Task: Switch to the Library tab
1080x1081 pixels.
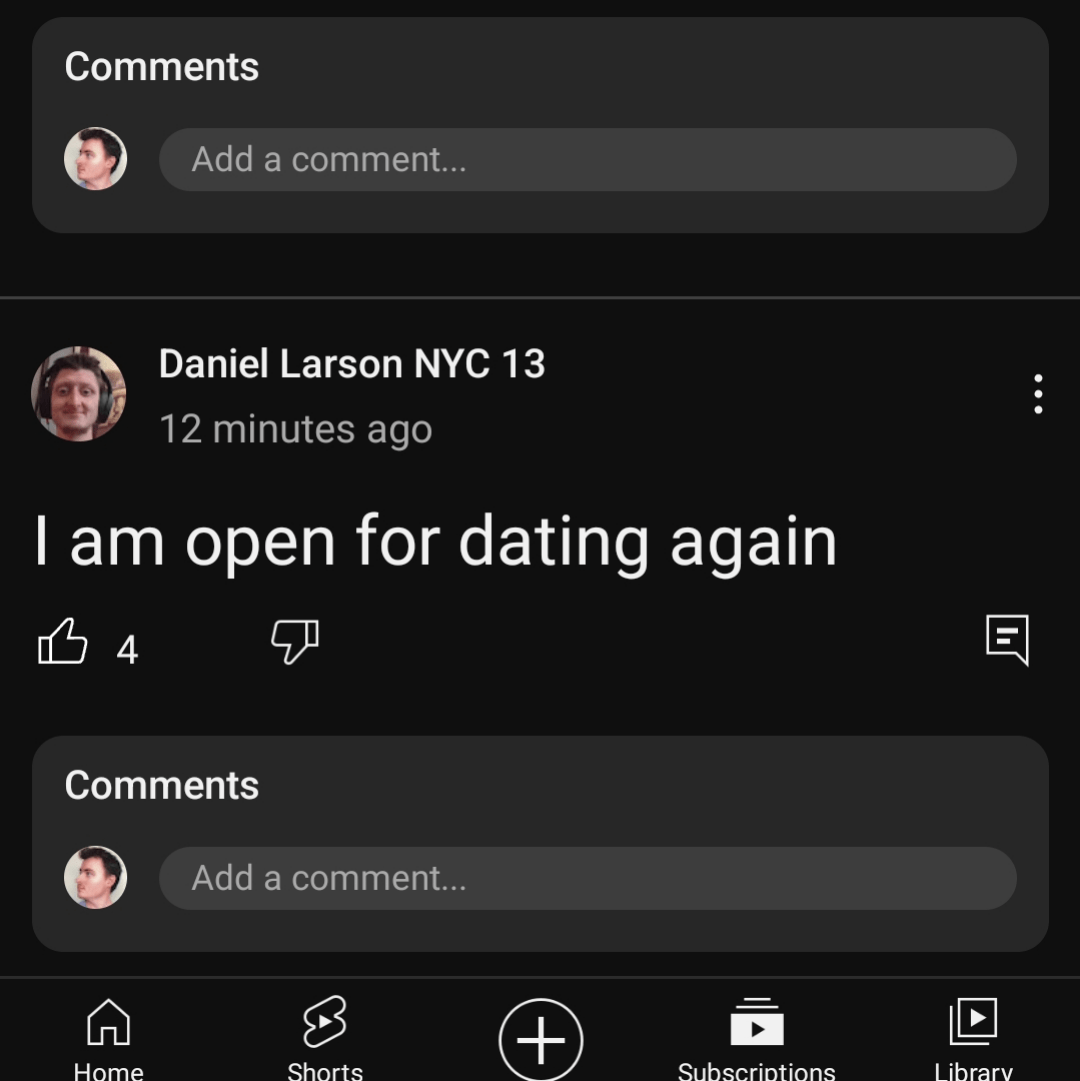Action: (973, 1038)
